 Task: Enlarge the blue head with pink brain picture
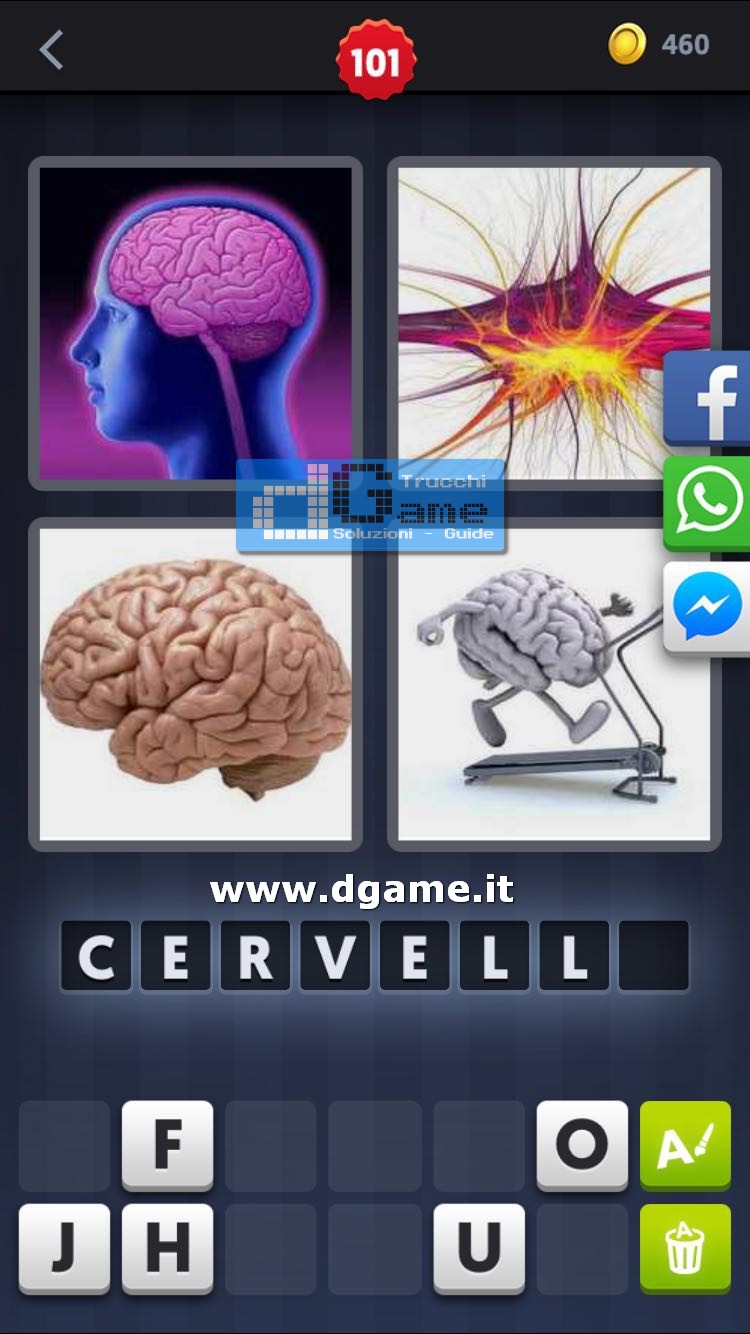click(x=195, y=322)
